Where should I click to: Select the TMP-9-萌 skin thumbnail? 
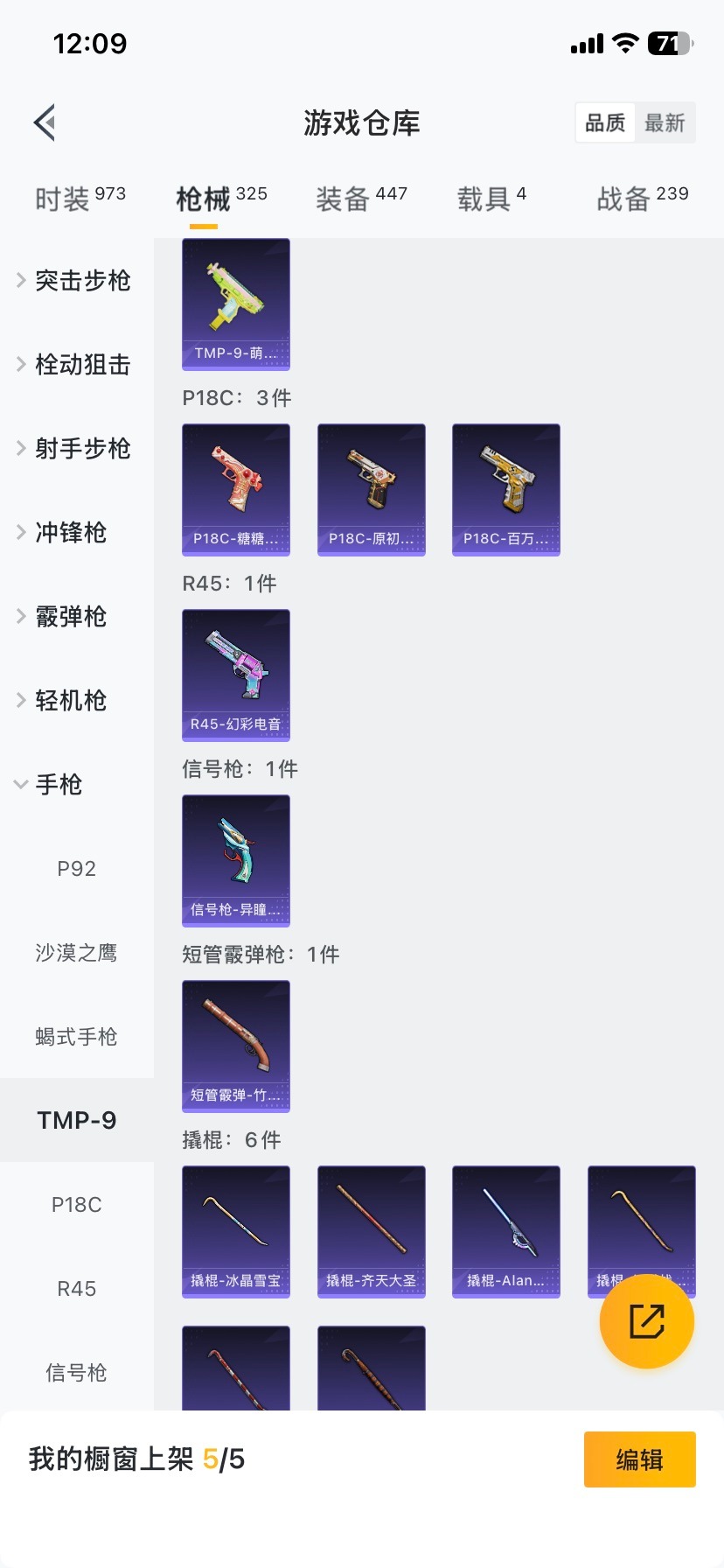tap(236, 304)
